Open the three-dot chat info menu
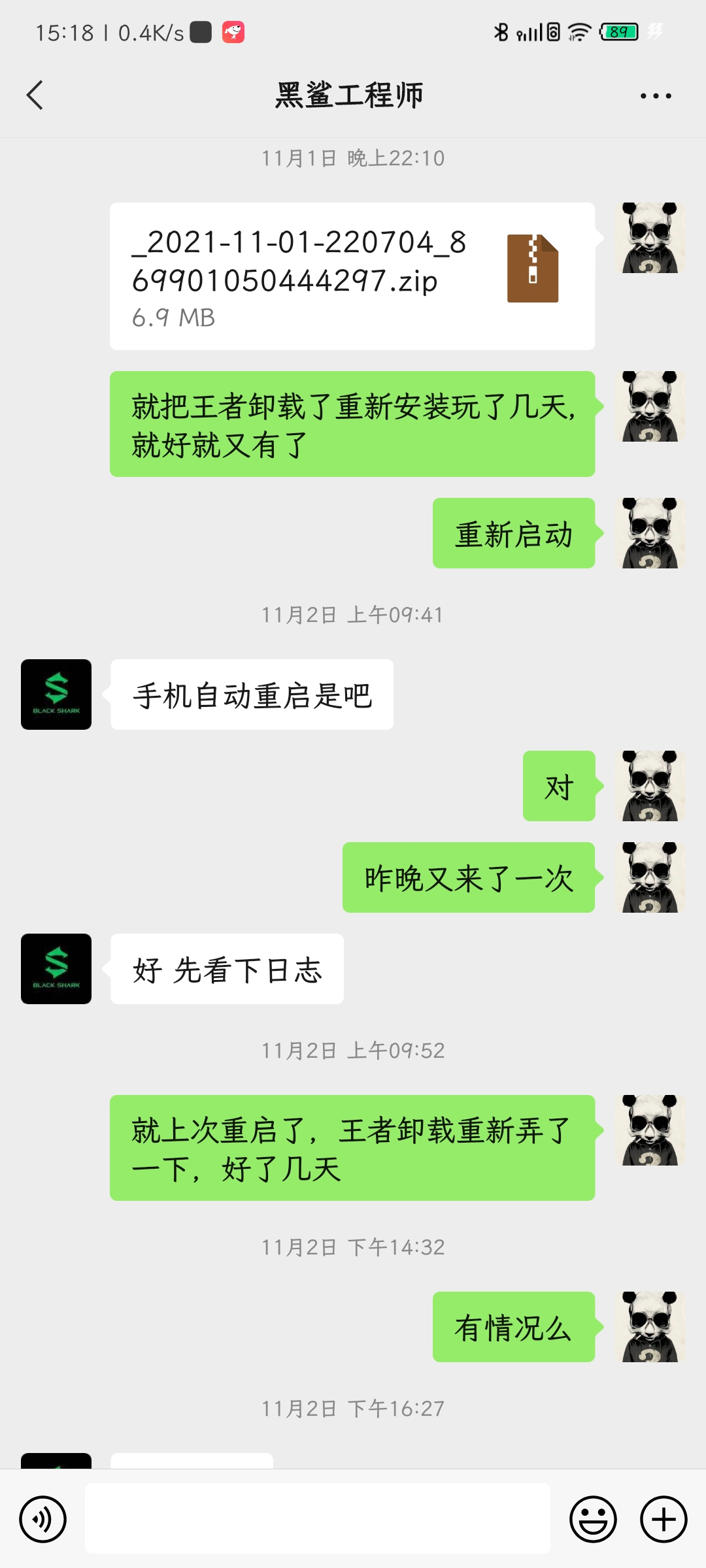This screenshot has width=706, height=1568. [656, 96]
